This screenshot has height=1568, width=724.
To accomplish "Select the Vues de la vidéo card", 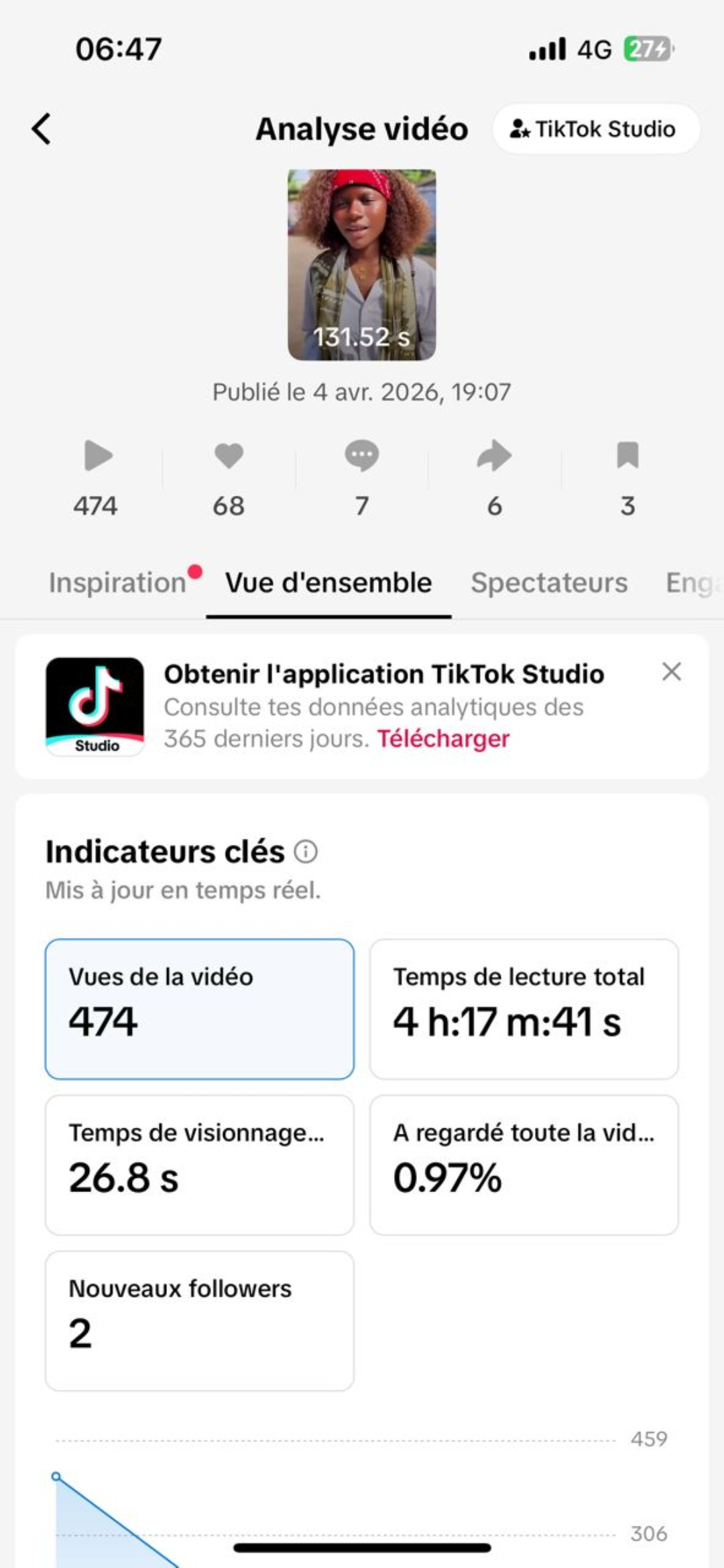I will 199,1008.
